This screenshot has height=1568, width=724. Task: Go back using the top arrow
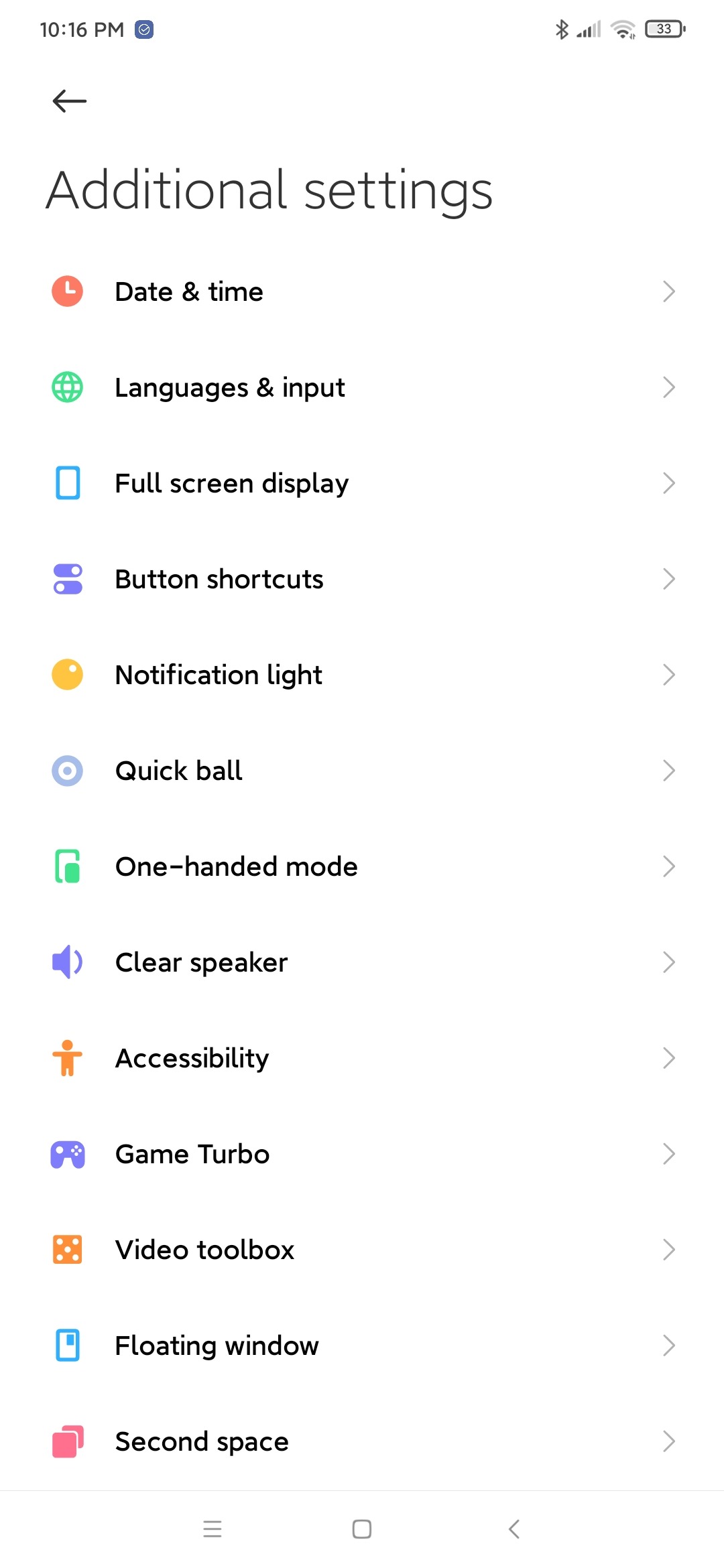(70, 101)
